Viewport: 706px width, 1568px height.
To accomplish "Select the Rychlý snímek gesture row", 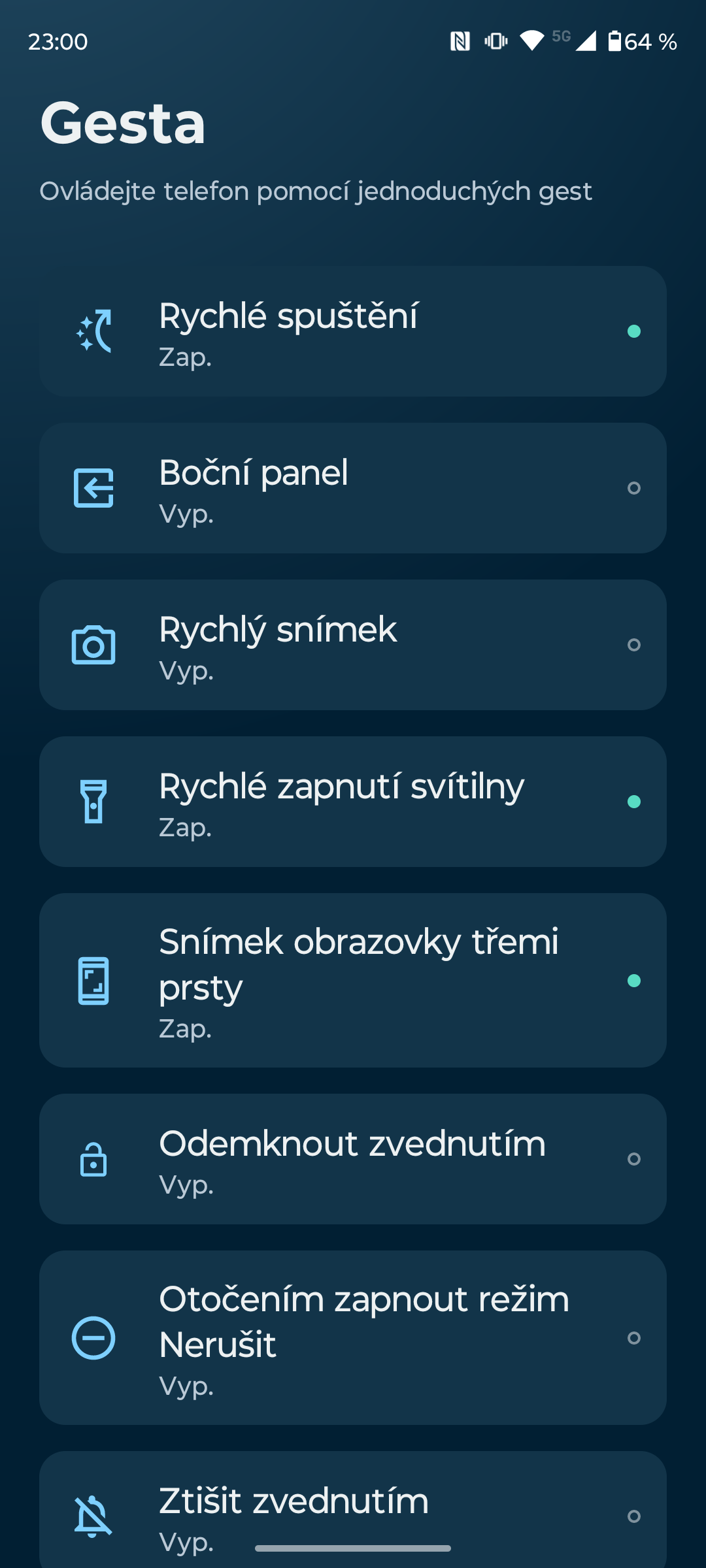I will [x=353, y=645].
